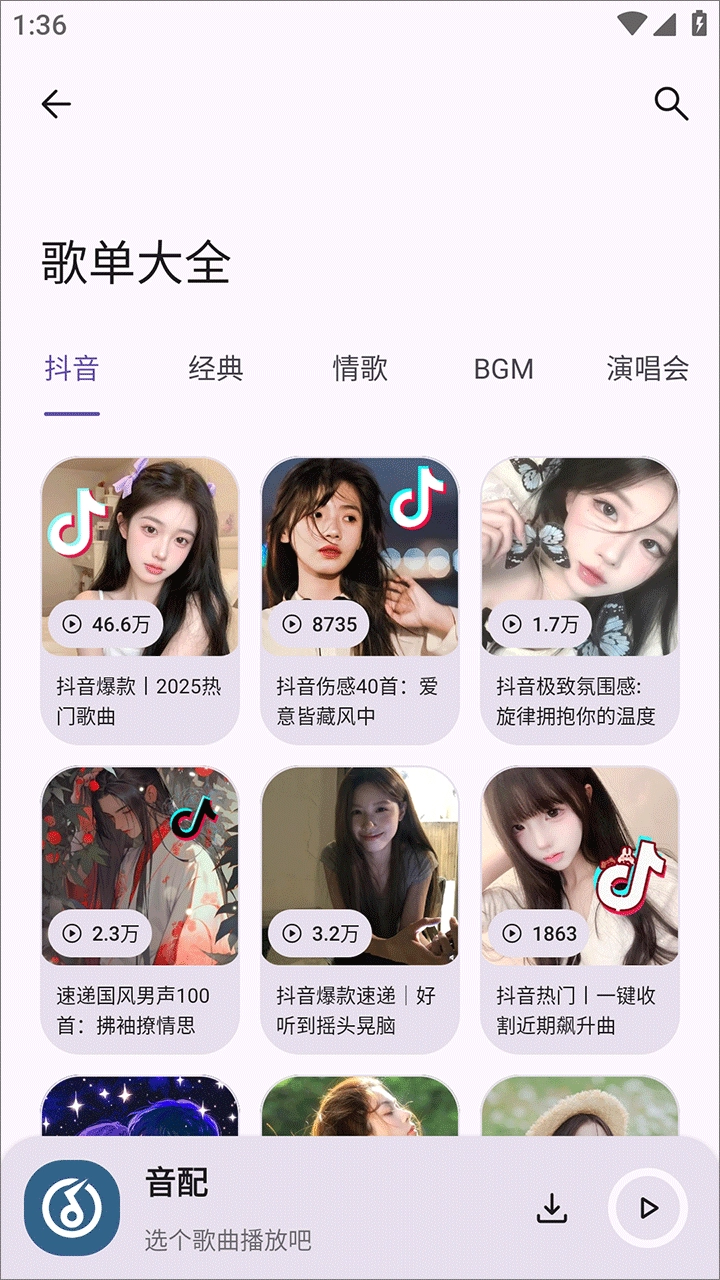The image size is (720, 1280).
Task: Select the BGM tab
Action: (x=503, y=369)
